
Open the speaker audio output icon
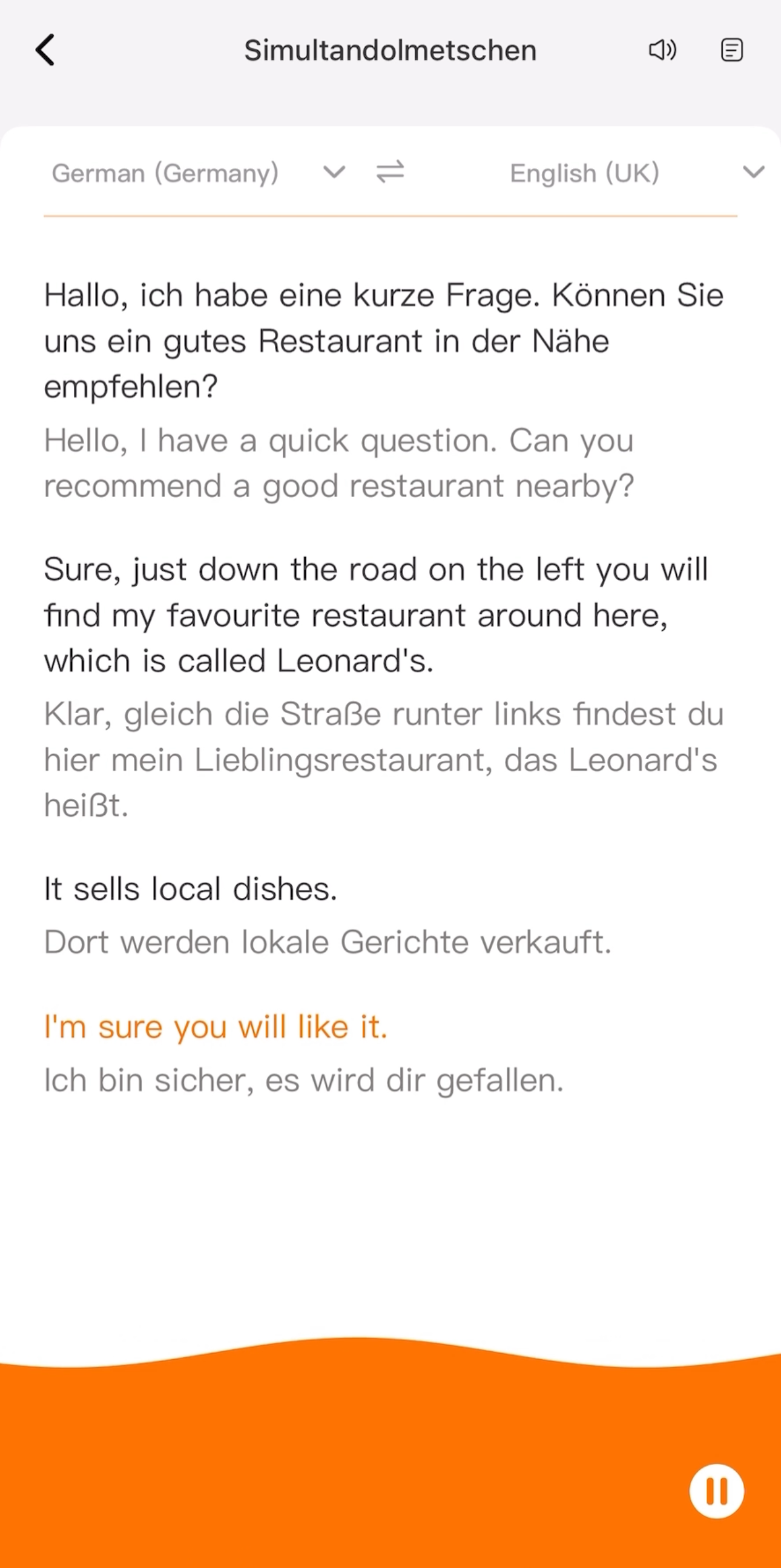pyautogui.click(x=662, y=50)
